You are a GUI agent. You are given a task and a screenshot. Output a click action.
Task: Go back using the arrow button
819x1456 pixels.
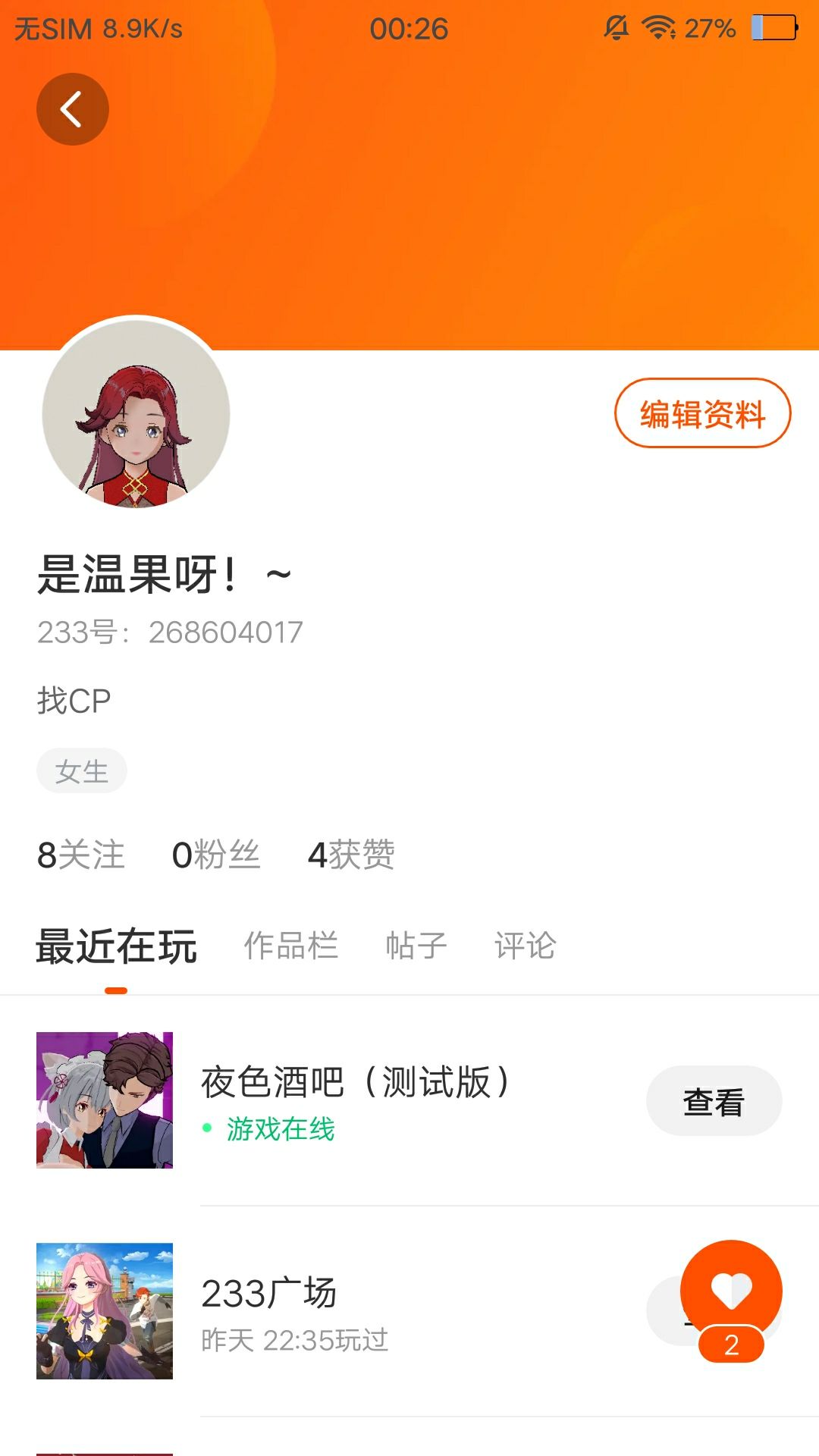[73, 109]
